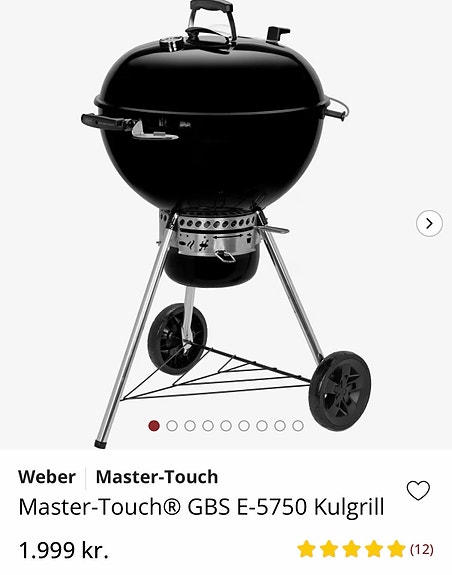Add the grill to favorites heart
The width and height of the screenshot is (452, 575).
tap(418, 490)
